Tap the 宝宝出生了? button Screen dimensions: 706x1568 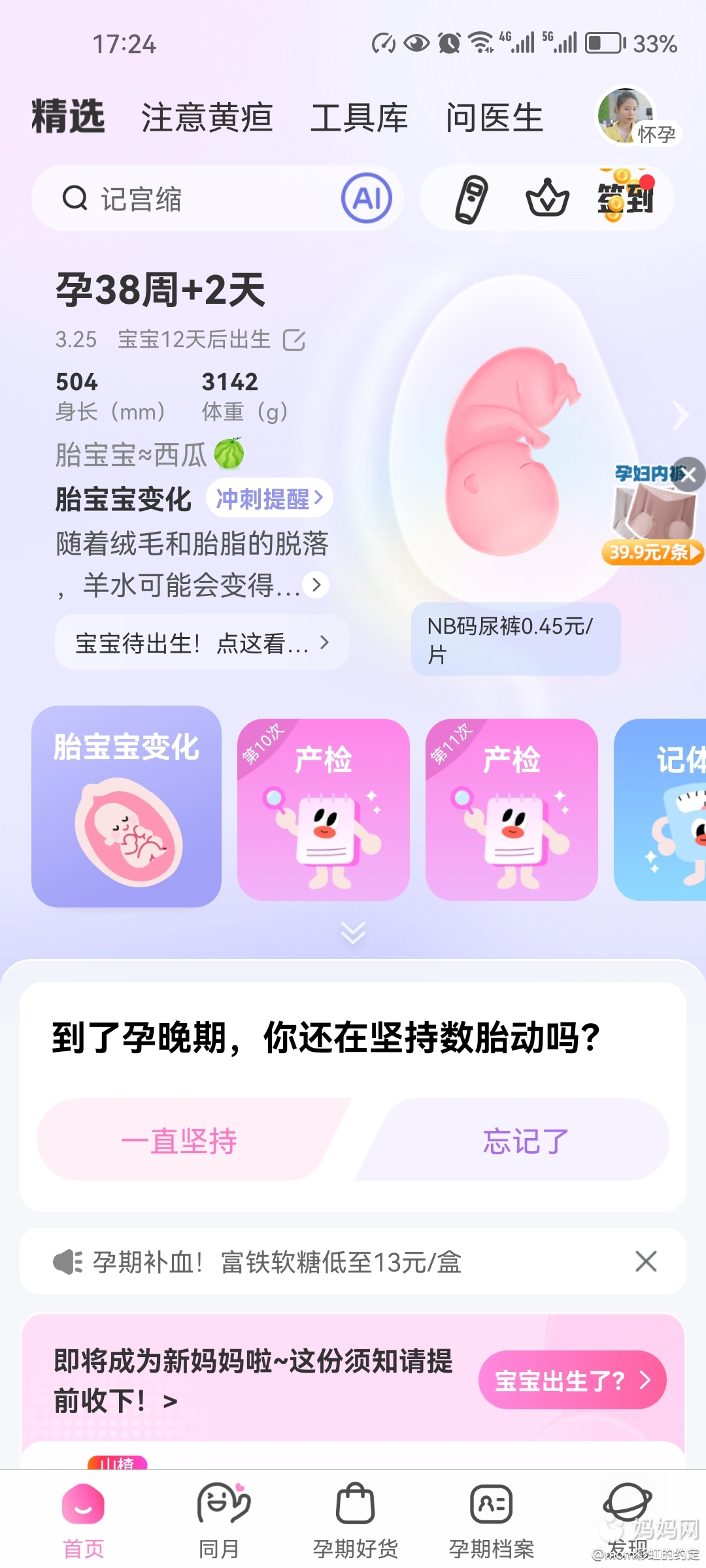pos(572,1380)
